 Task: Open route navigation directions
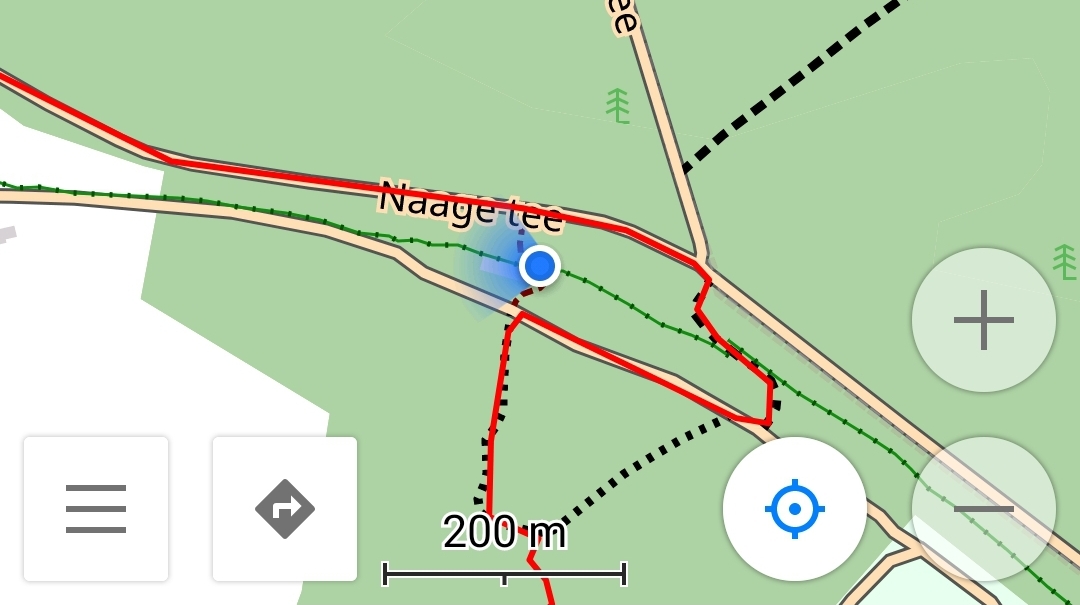tap(285, 509)
